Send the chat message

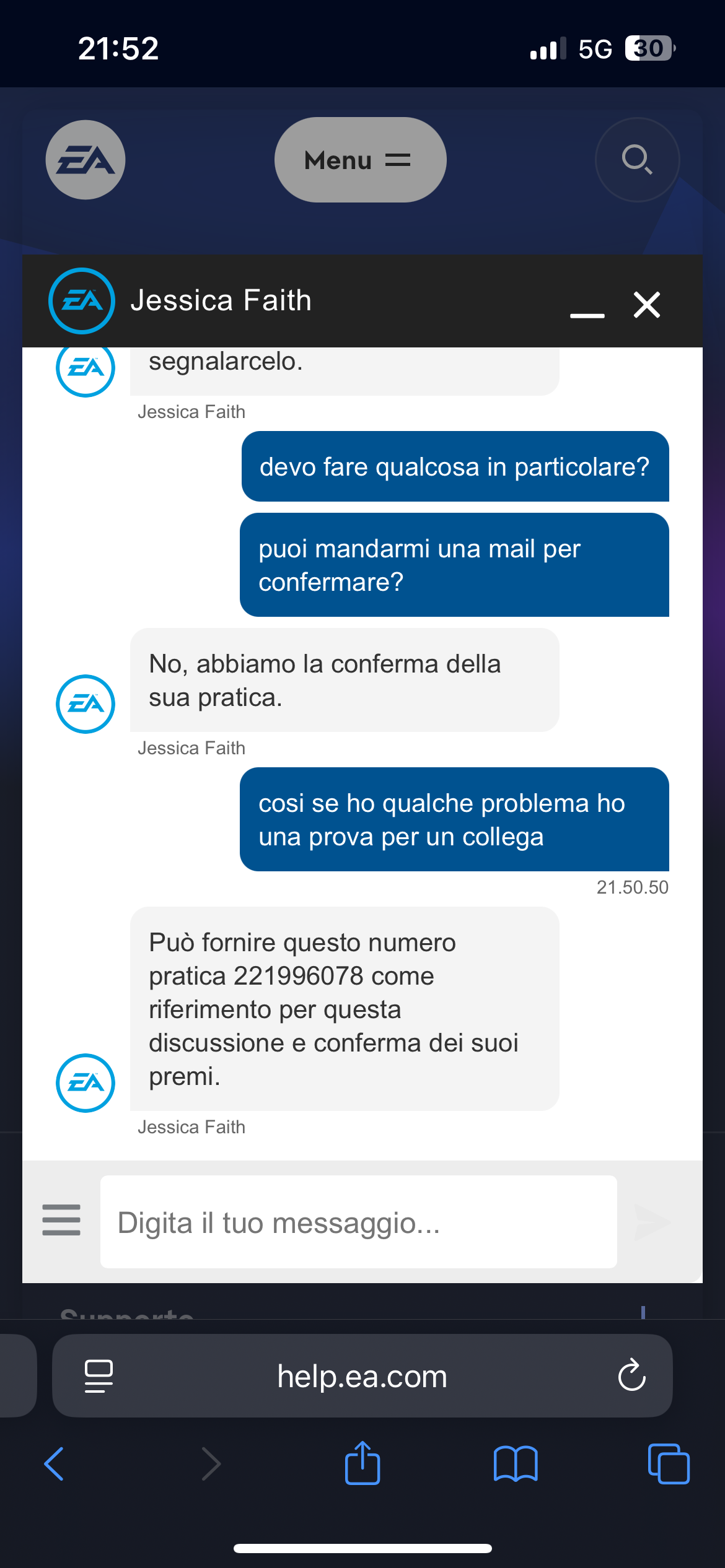[652, 1222]
